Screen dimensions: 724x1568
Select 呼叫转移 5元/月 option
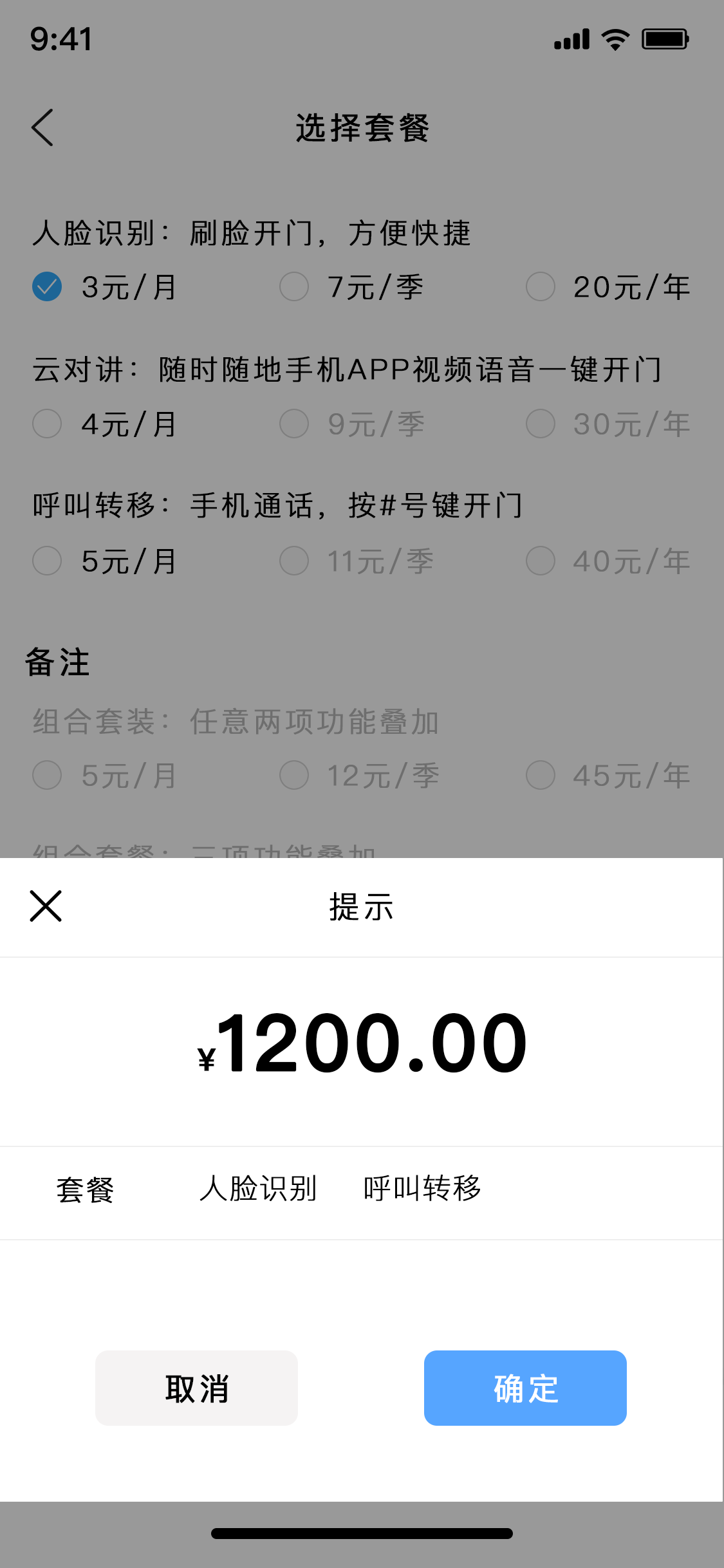[47, 561]
